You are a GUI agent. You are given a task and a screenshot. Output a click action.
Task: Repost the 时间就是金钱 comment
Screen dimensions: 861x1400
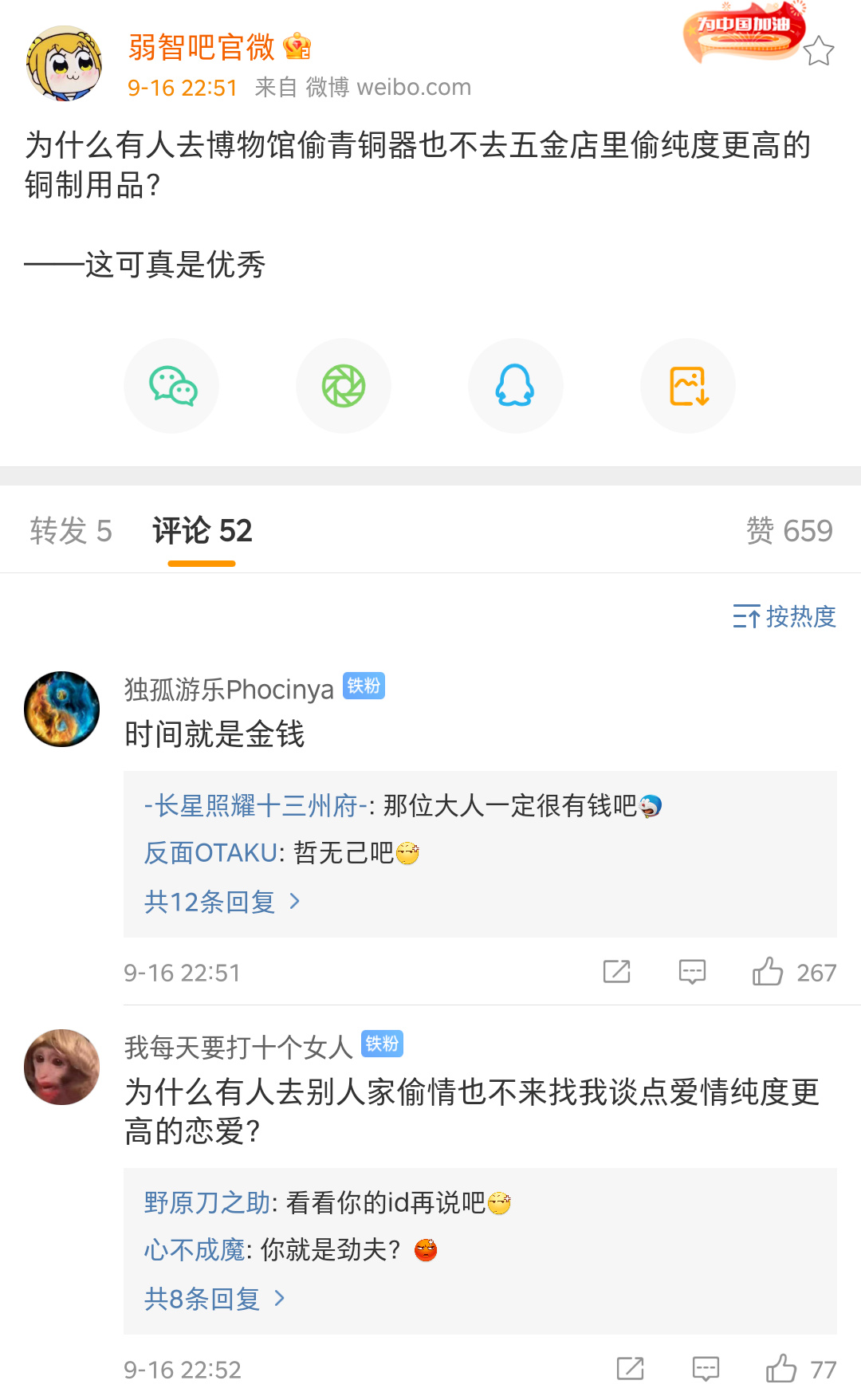coord(616,972)
